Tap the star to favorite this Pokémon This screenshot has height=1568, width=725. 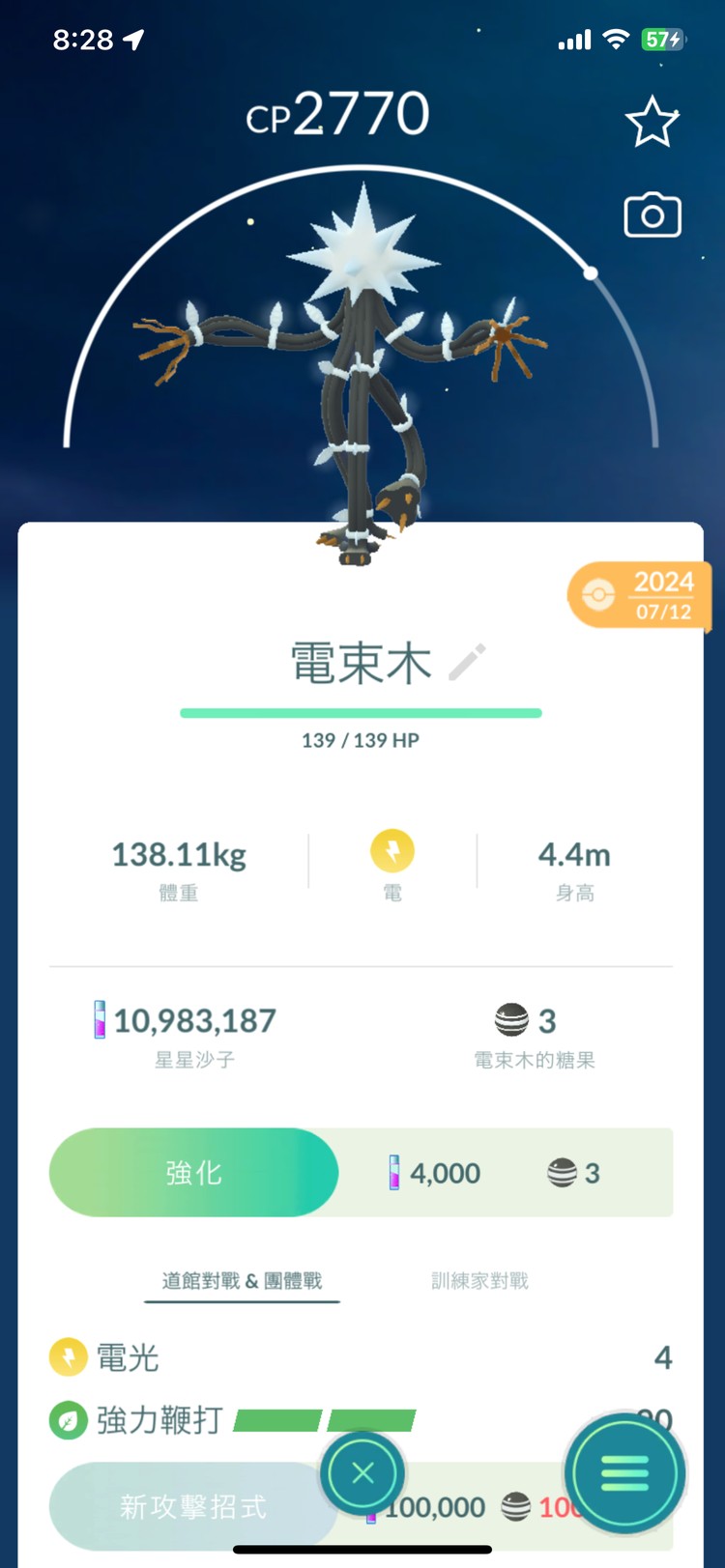click(x=652, y=122)
